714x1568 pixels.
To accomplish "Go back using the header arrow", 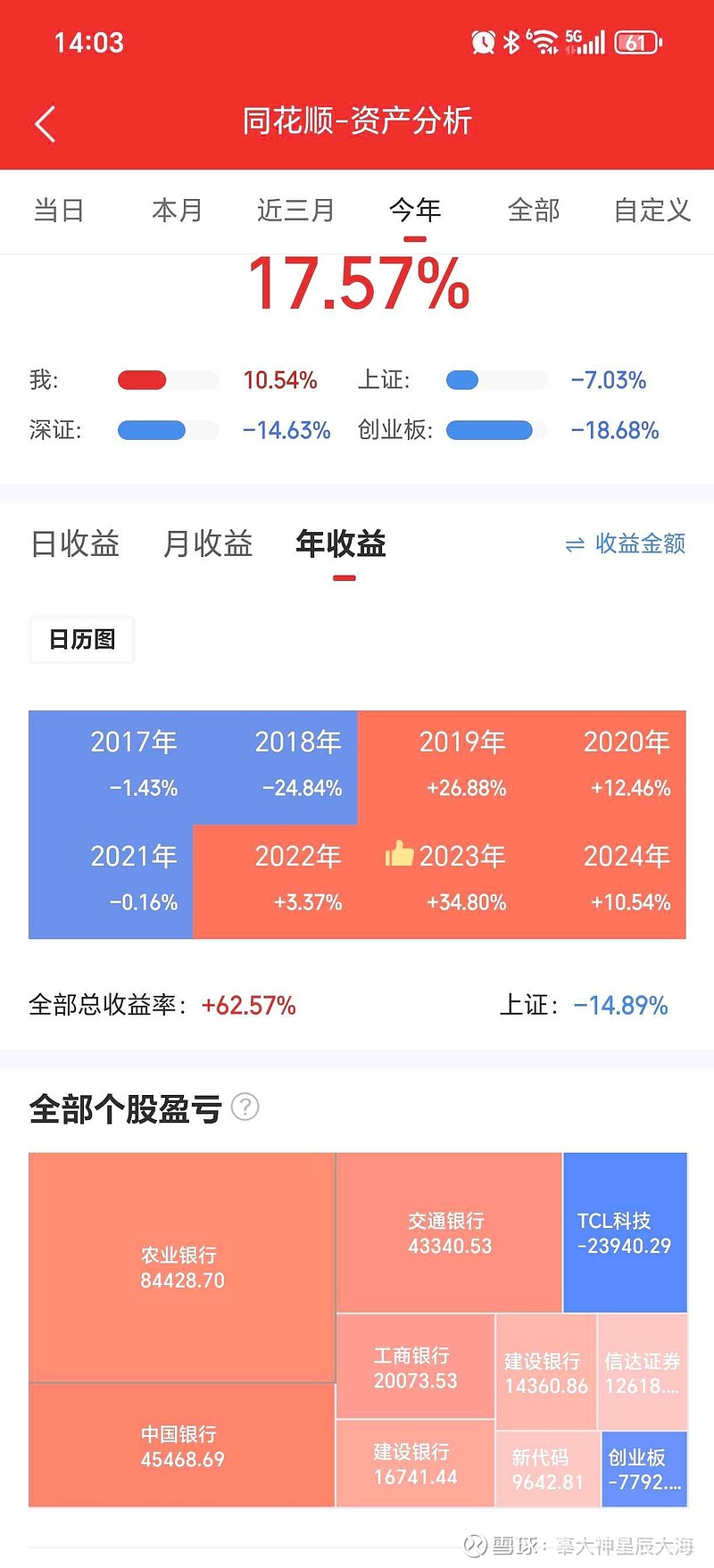I will click(x=45, y=123).
